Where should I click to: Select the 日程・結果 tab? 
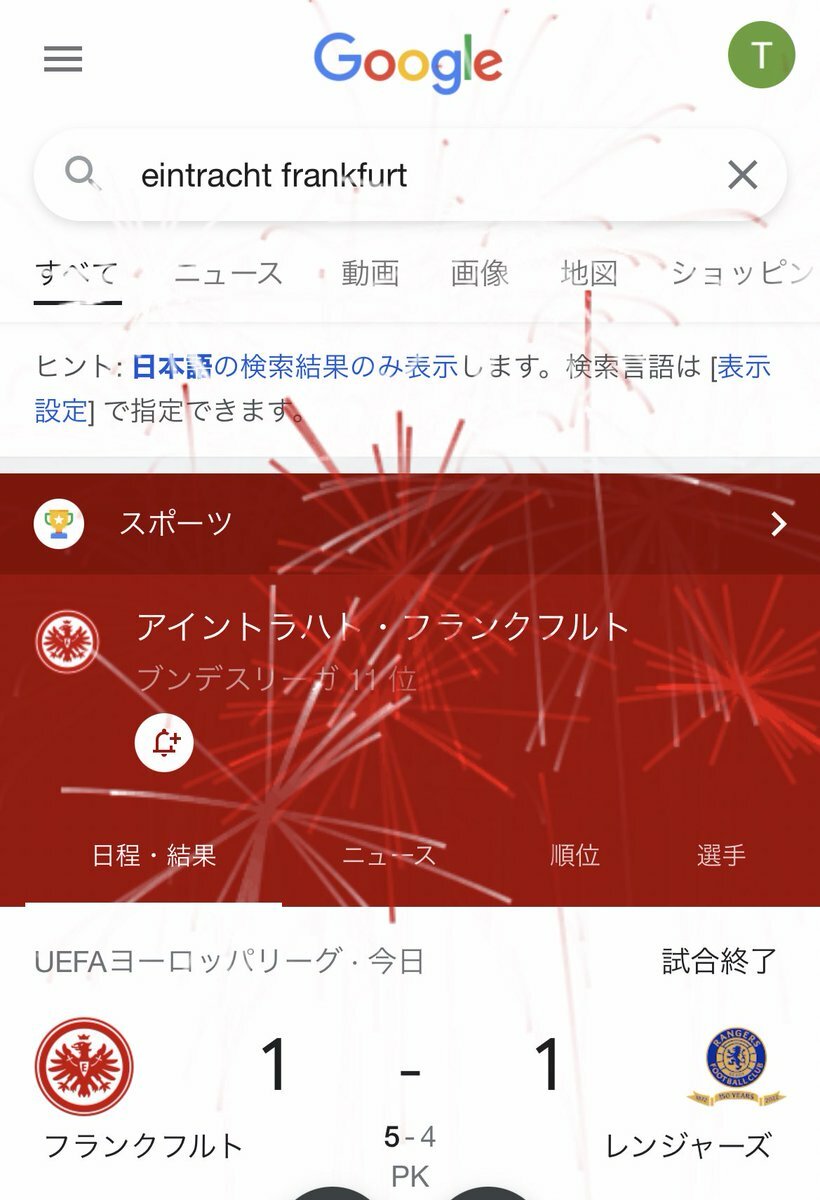(154, 856)
